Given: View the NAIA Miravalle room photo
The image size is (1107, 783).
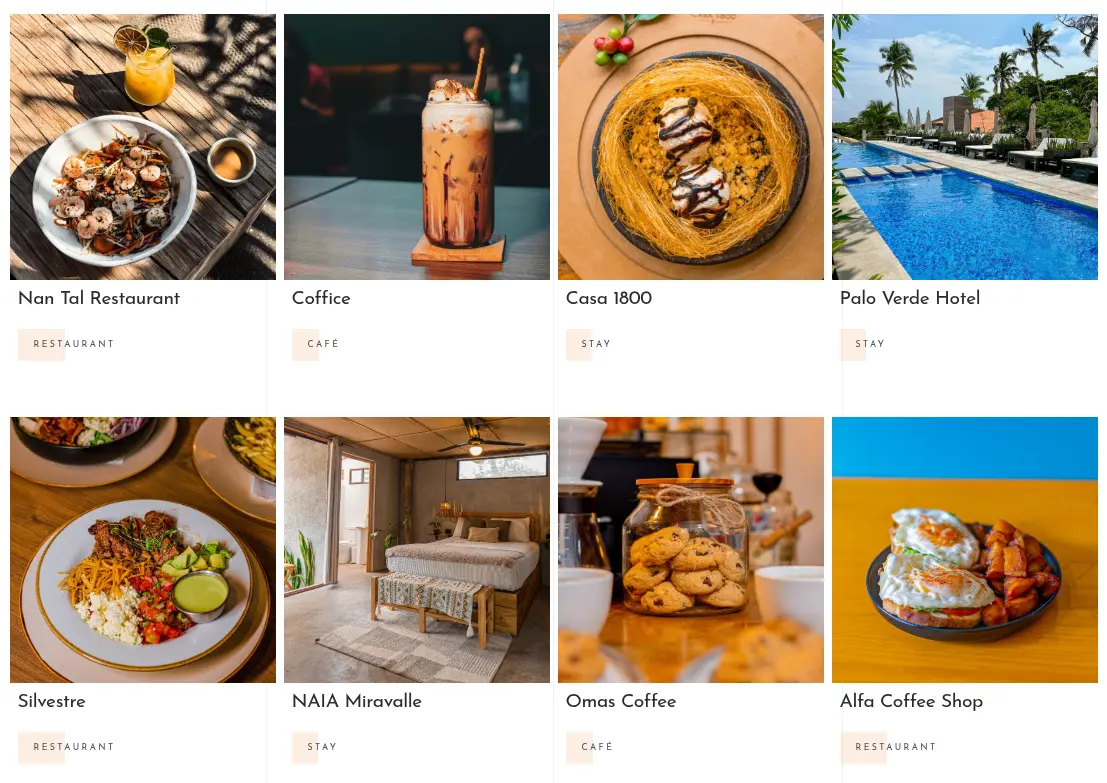Looking at the screenshot, I should tap(417, 550).
